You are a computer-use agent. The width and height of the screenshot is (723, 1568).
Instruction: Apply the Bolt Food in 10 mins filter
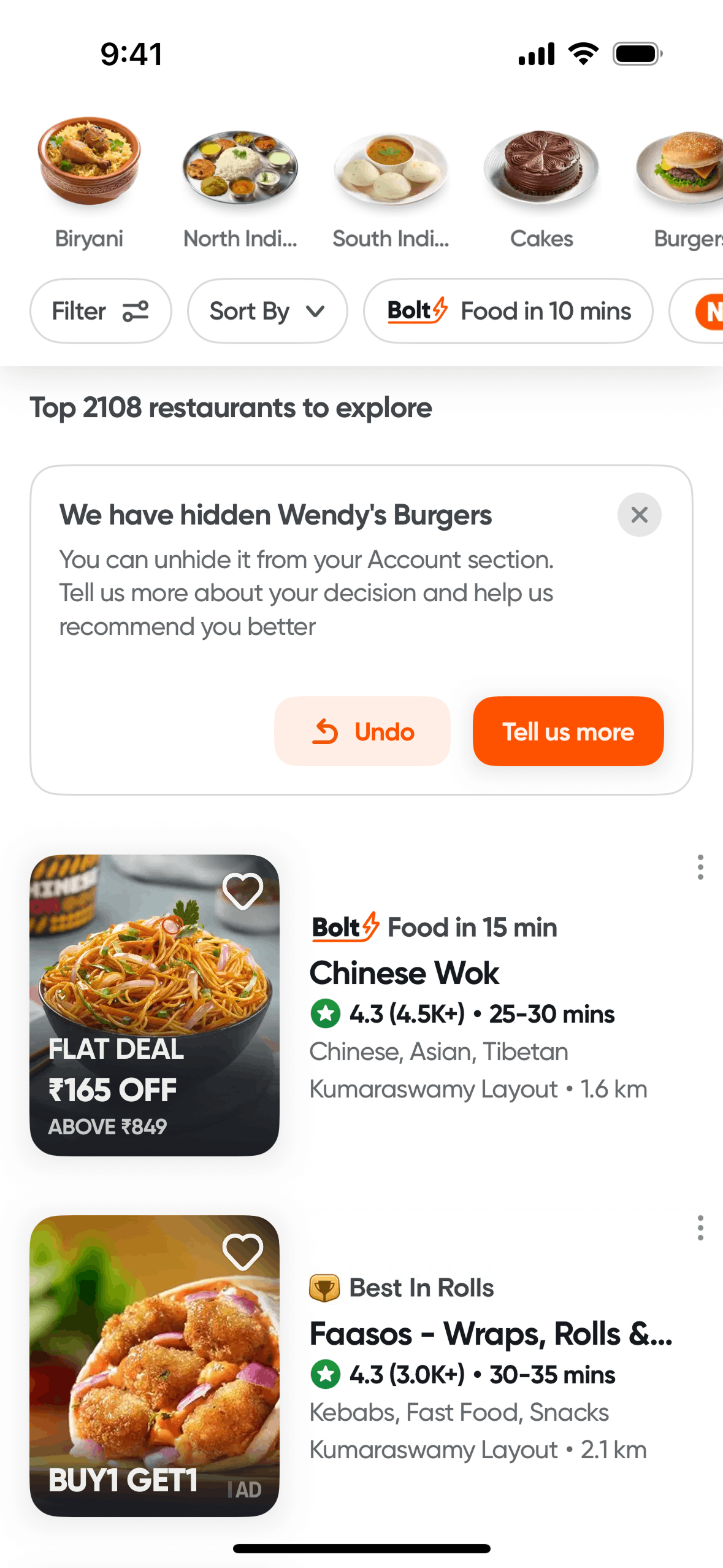coord(508,311)
